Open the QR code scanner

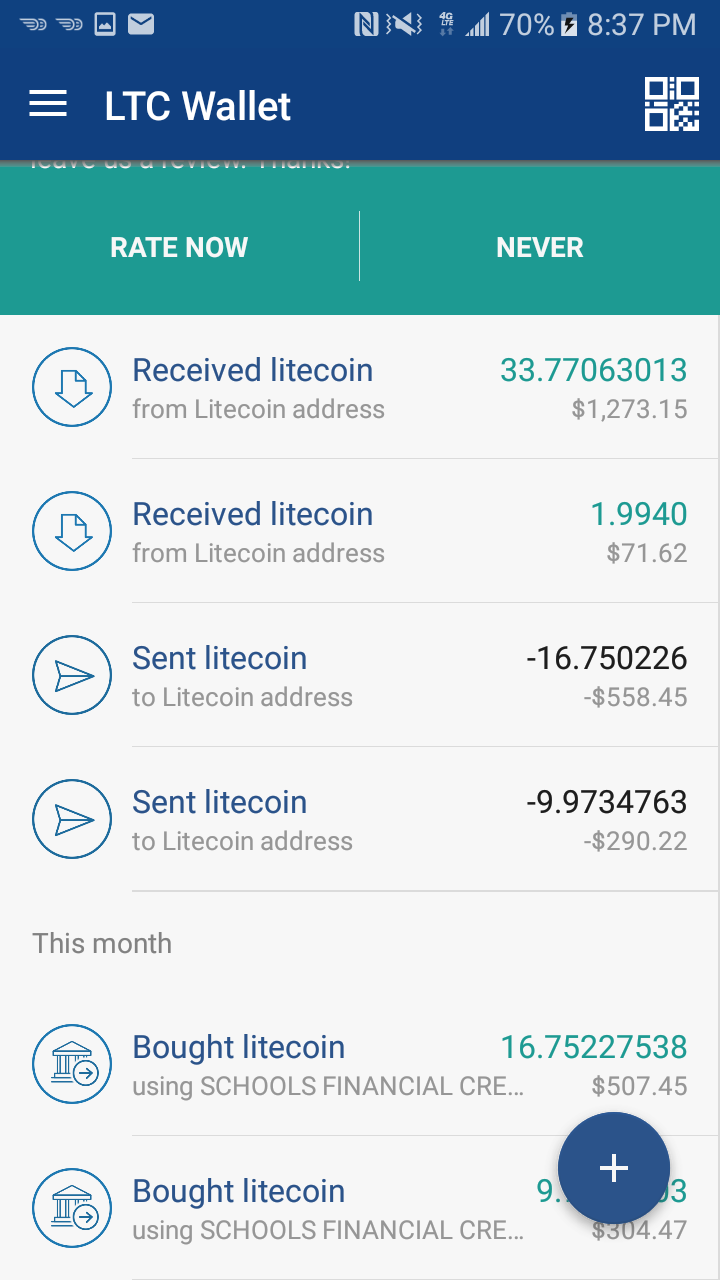click(x=671, y=104)
